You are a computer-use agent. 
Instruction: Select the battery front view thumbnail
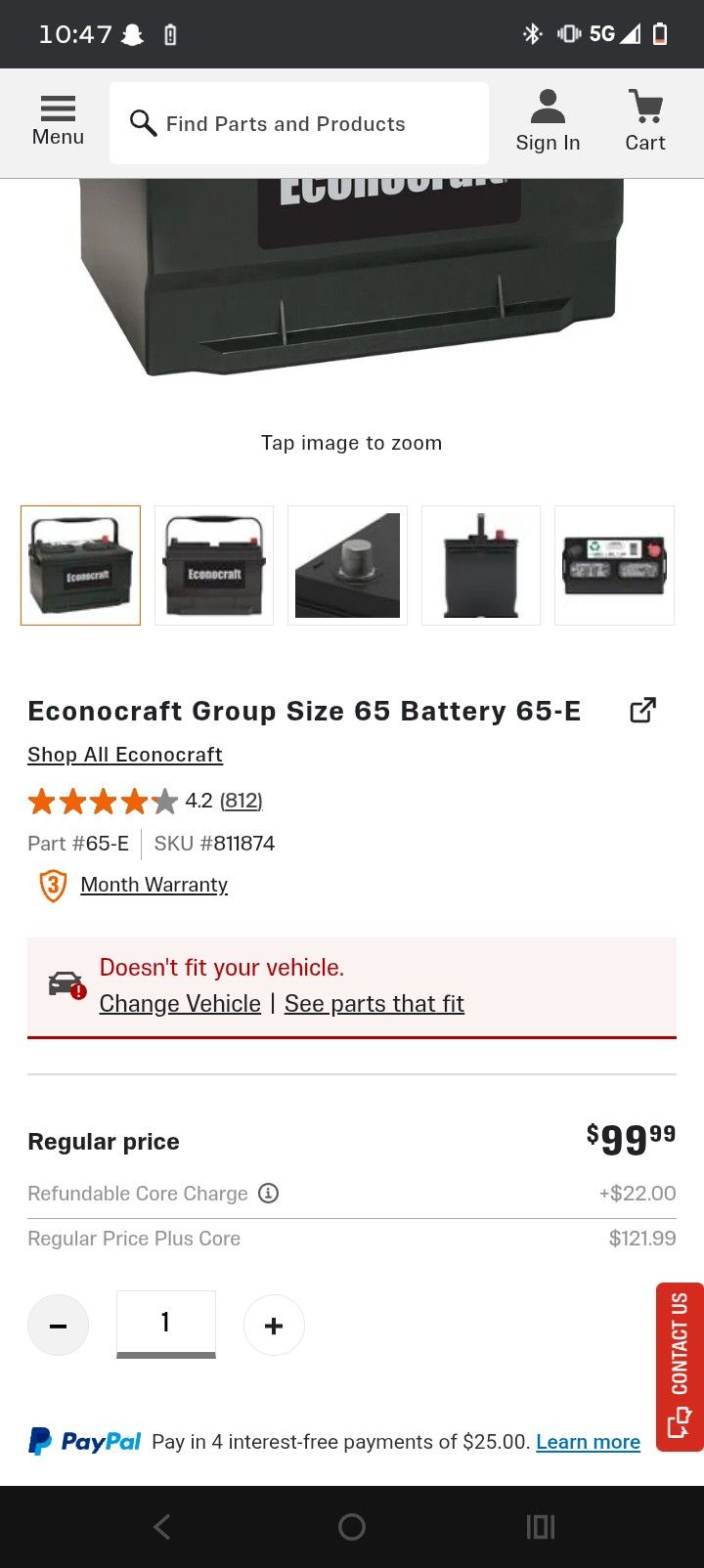pos(81,565)
